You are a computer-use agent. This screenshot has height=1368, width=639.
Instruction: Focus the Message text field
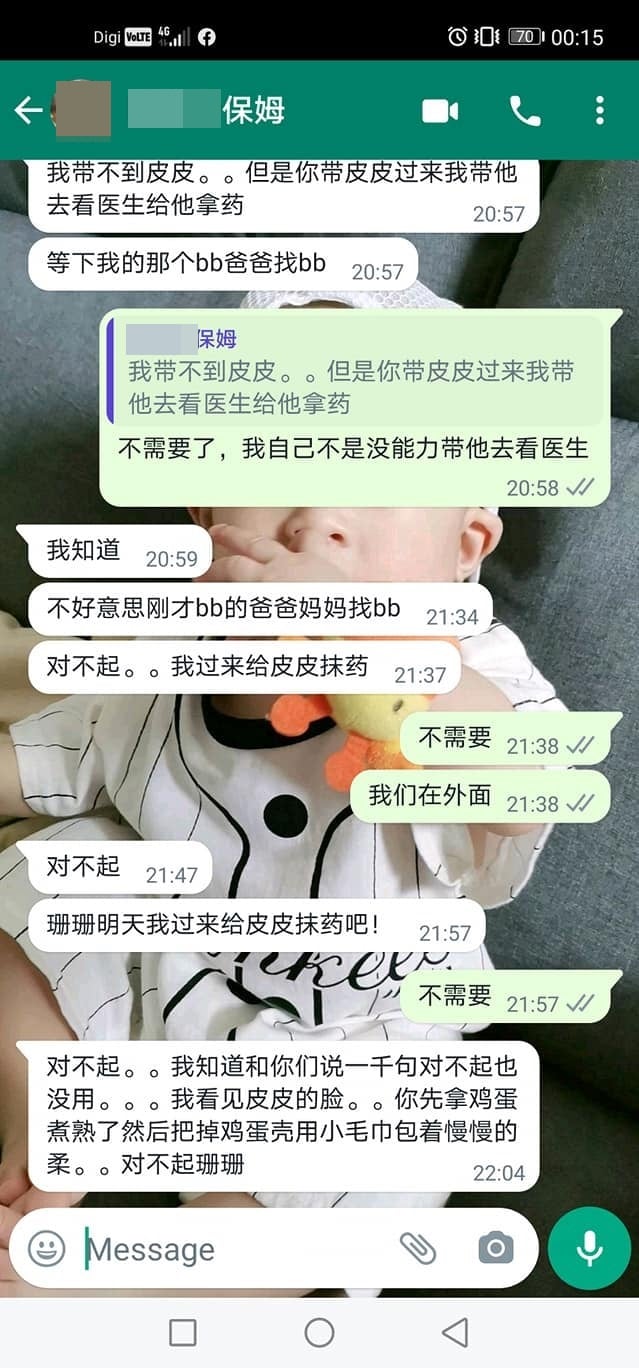point(230,1249)
